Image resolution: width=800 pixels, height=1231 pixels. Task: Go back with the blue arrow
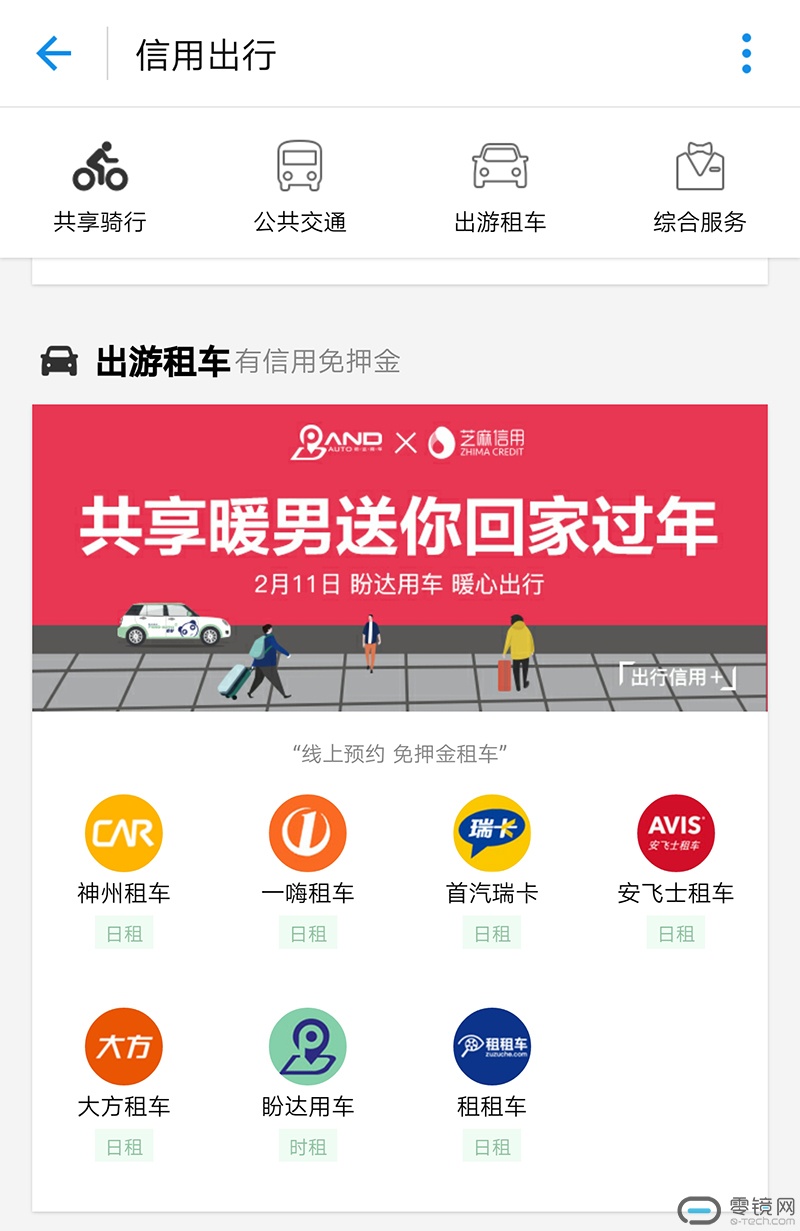tap(54, 53)
